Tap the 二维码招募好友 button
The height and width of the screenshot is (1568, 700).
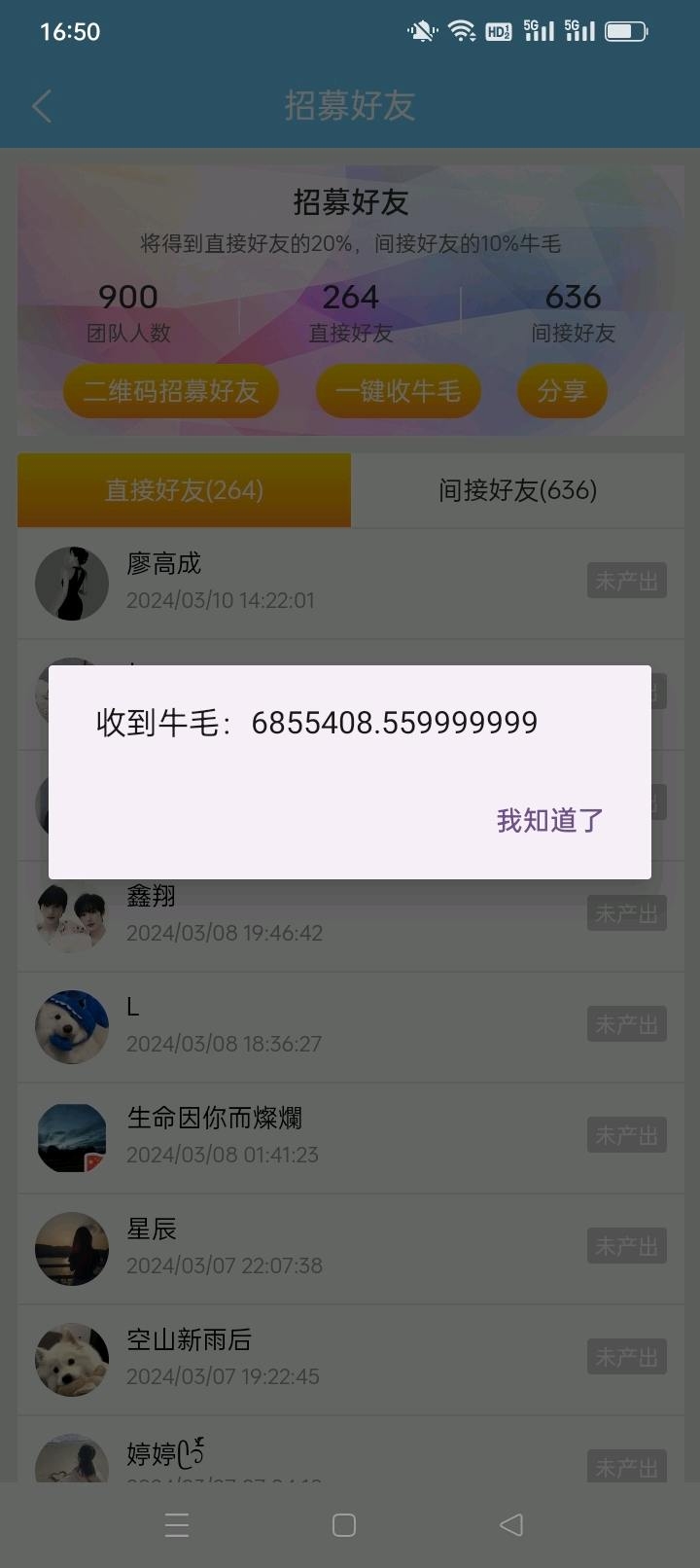point(171,391)
